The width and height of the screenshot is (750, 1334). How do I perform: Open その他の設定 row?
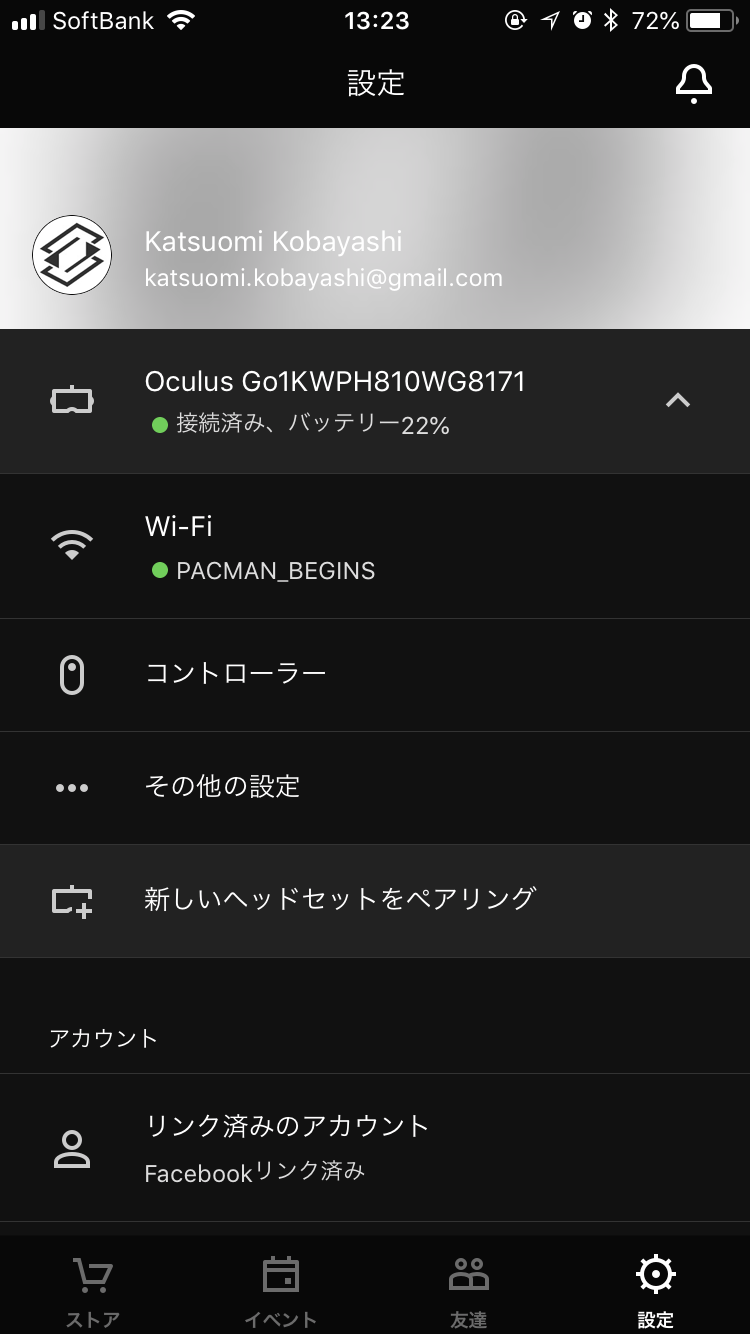point(375,788)
